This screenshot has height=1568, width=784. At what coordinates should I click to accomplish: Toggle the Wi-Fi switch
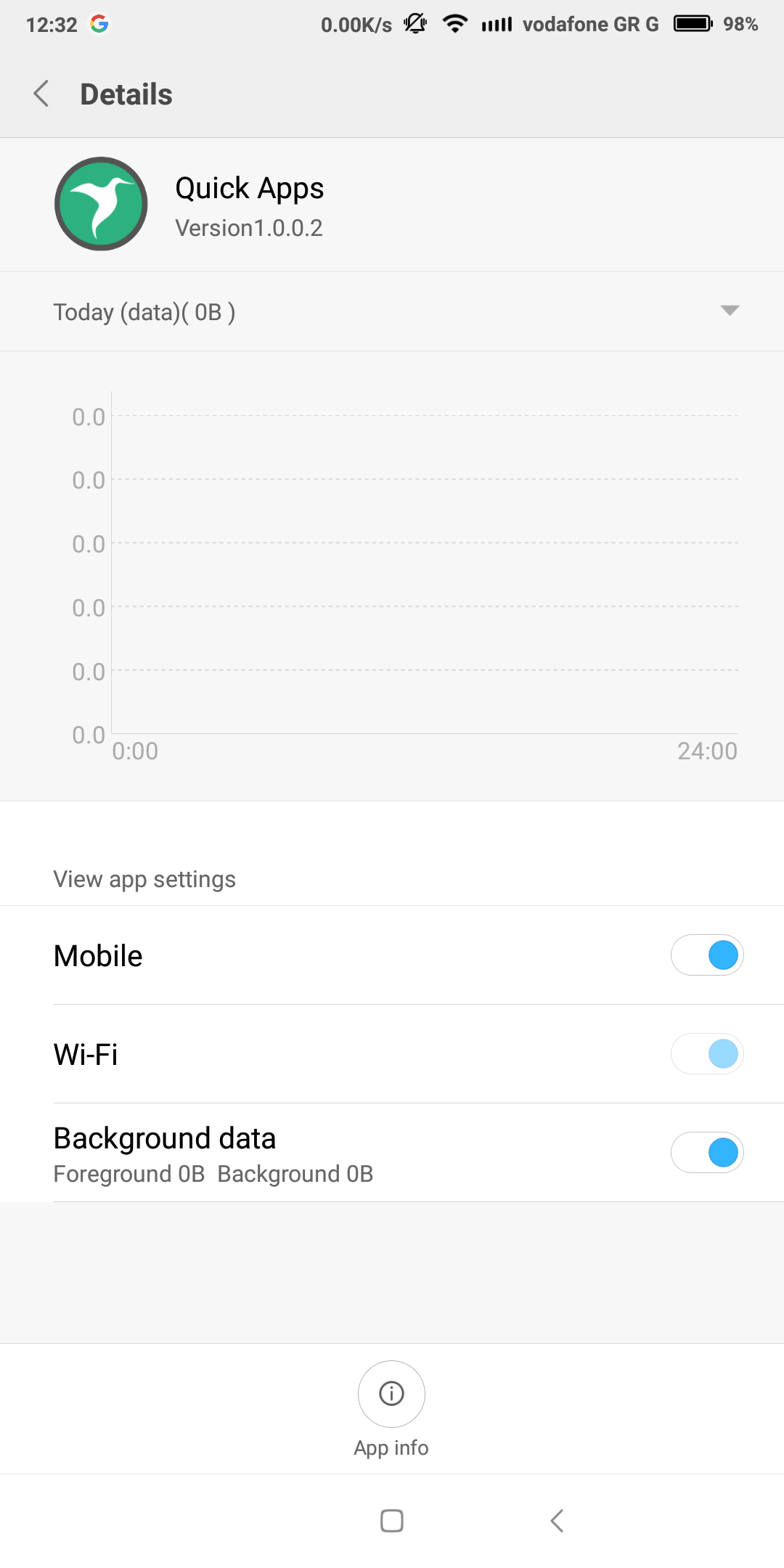point(707,1054)
